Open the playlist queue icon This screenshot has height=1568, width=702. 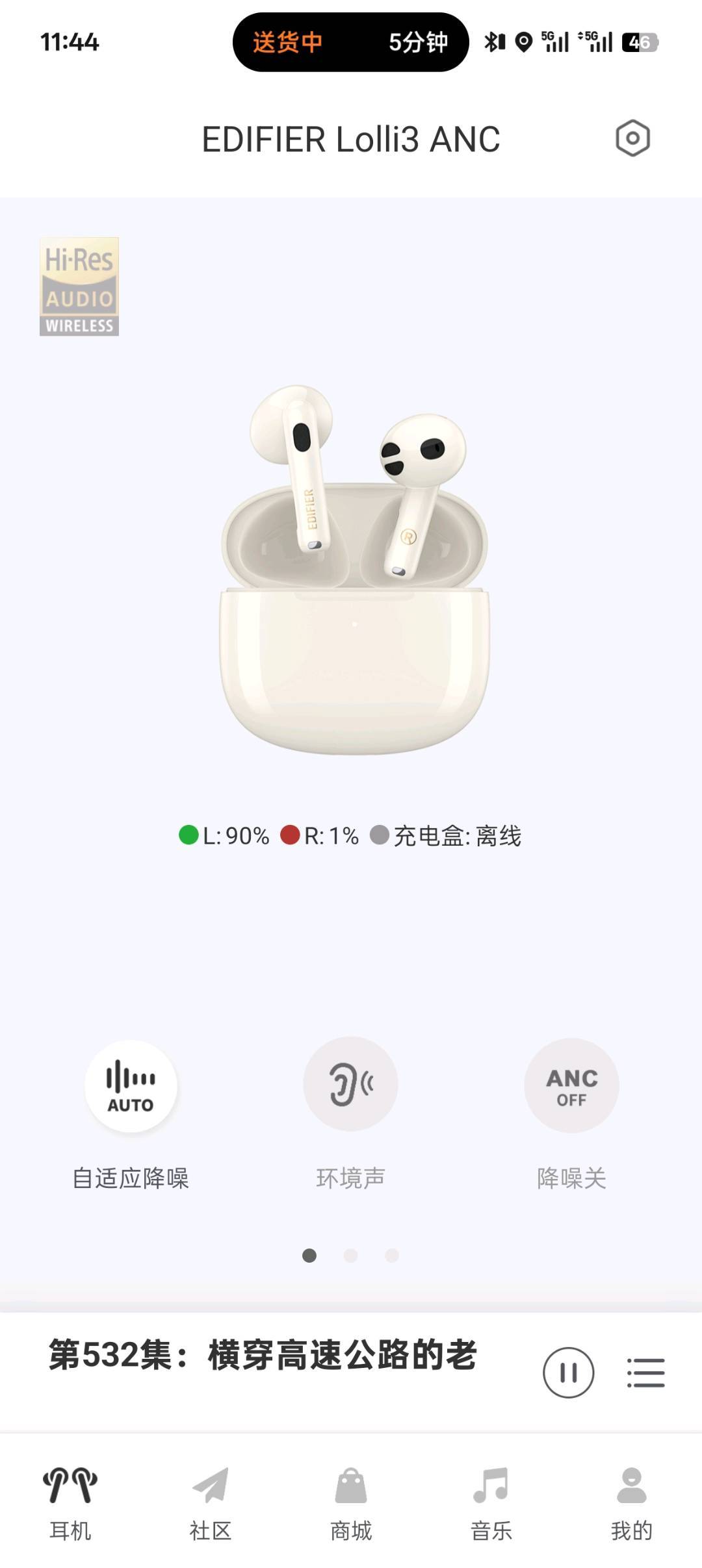click(x=645, y=1372)
